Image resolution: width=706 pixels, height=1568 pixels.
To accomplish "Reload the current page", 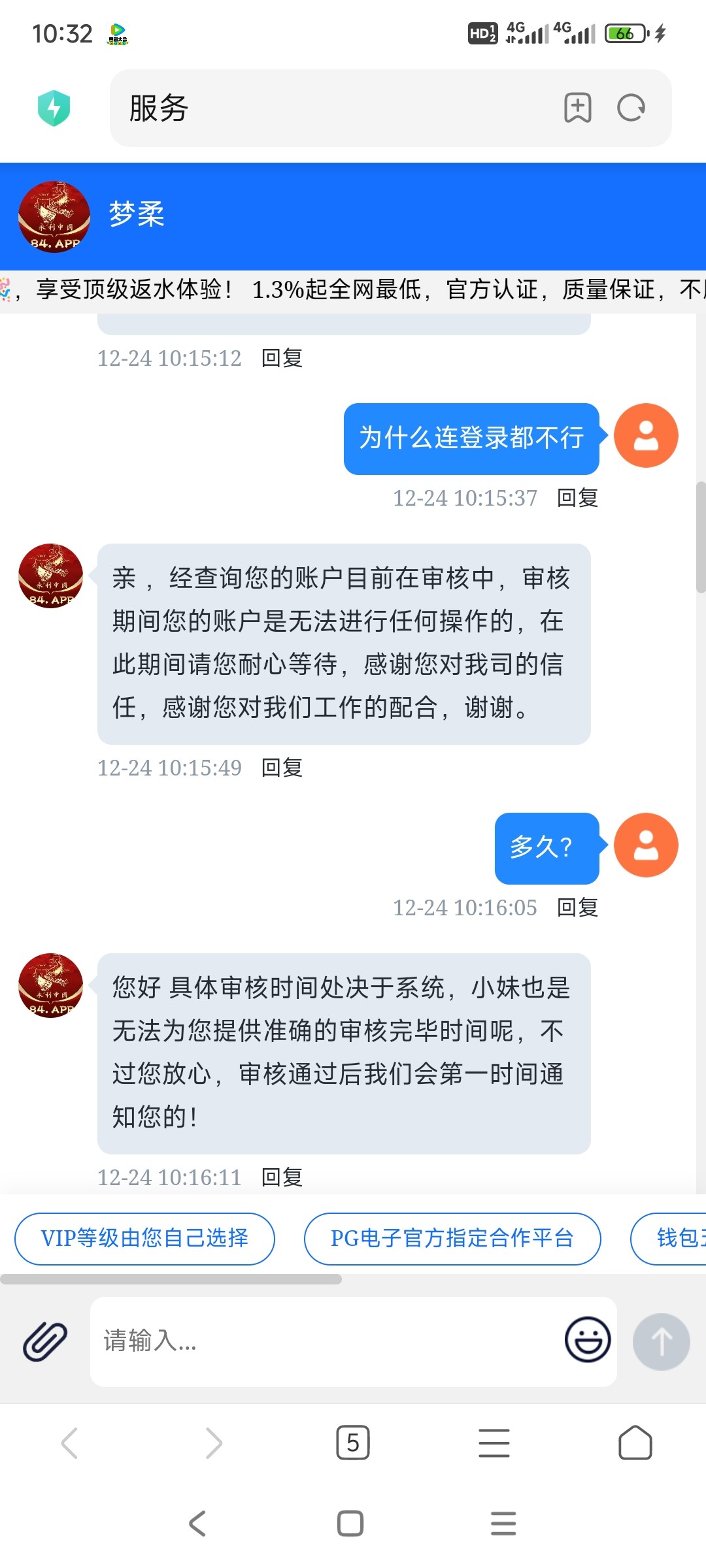I will (631, 108).
